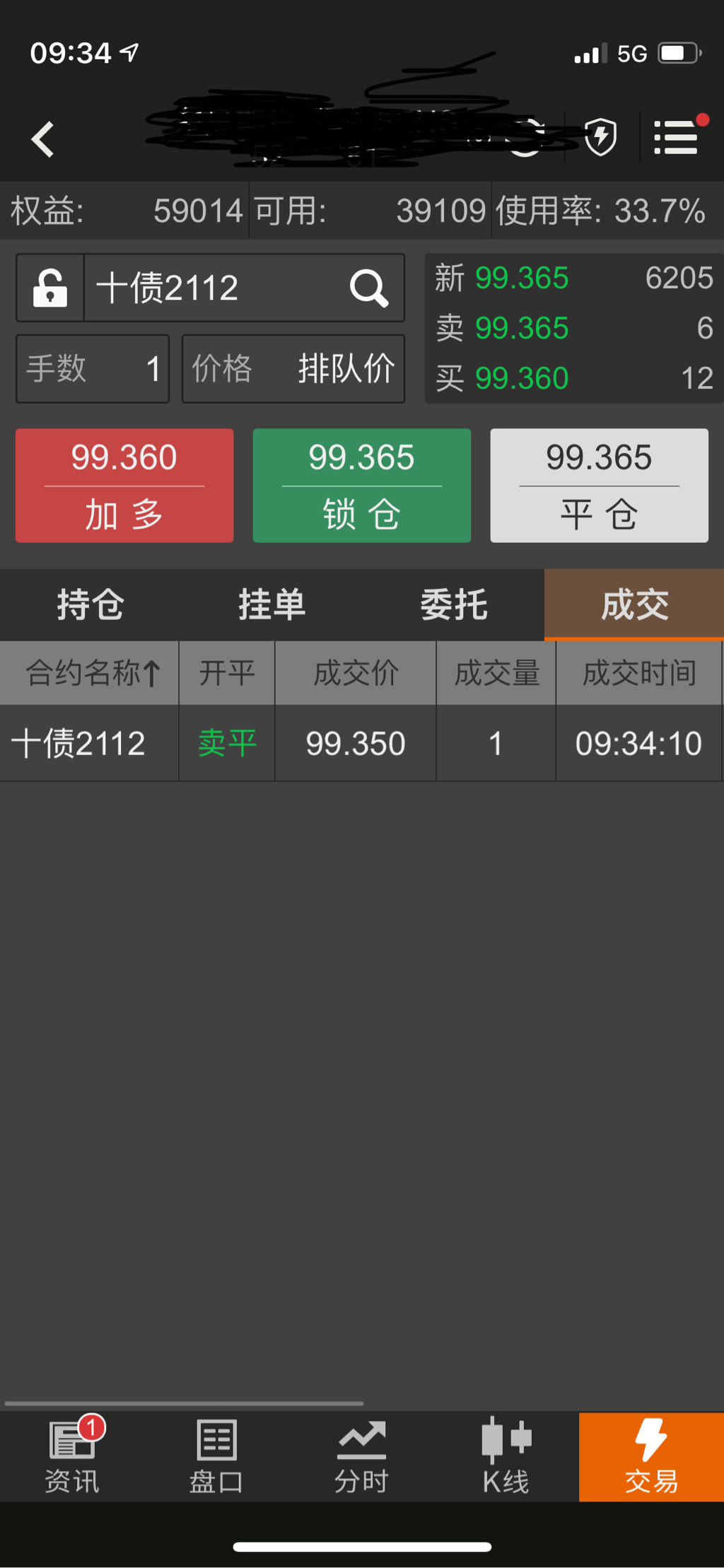Tap the red 加多 button at 99.360
The width and height of the screenshot is (724, 1568).
124,485
